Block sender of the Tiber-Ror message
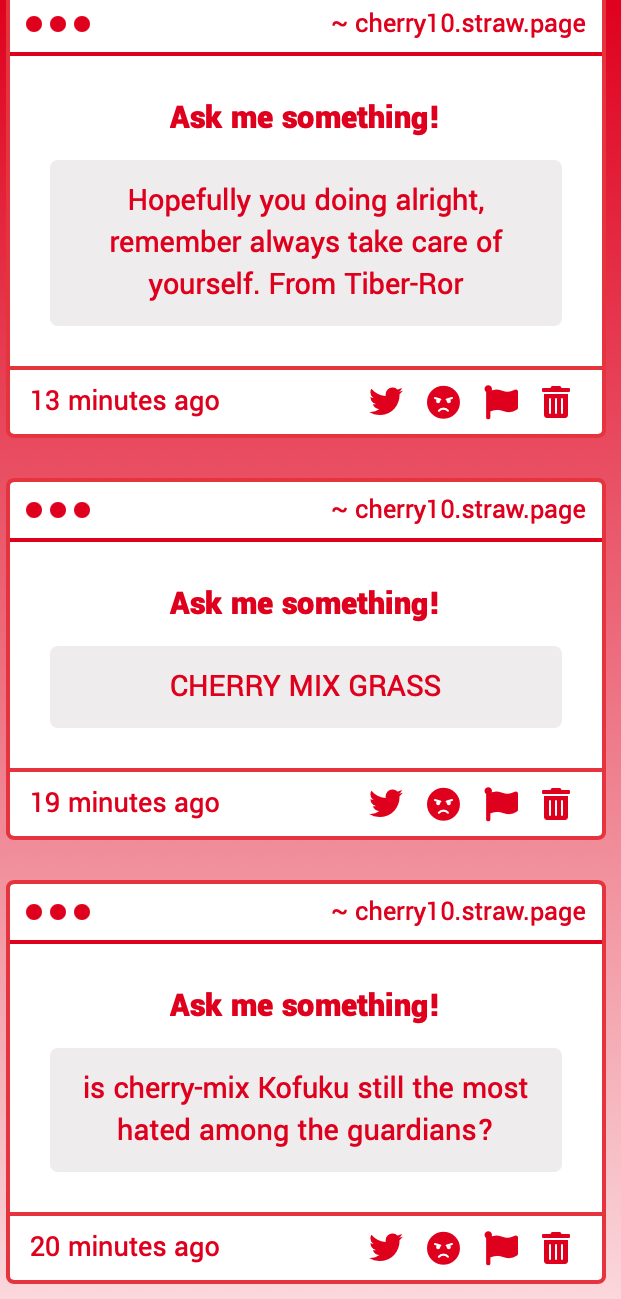The width and height of the screenshot is (621, 1299). click(x=443, y=402)
